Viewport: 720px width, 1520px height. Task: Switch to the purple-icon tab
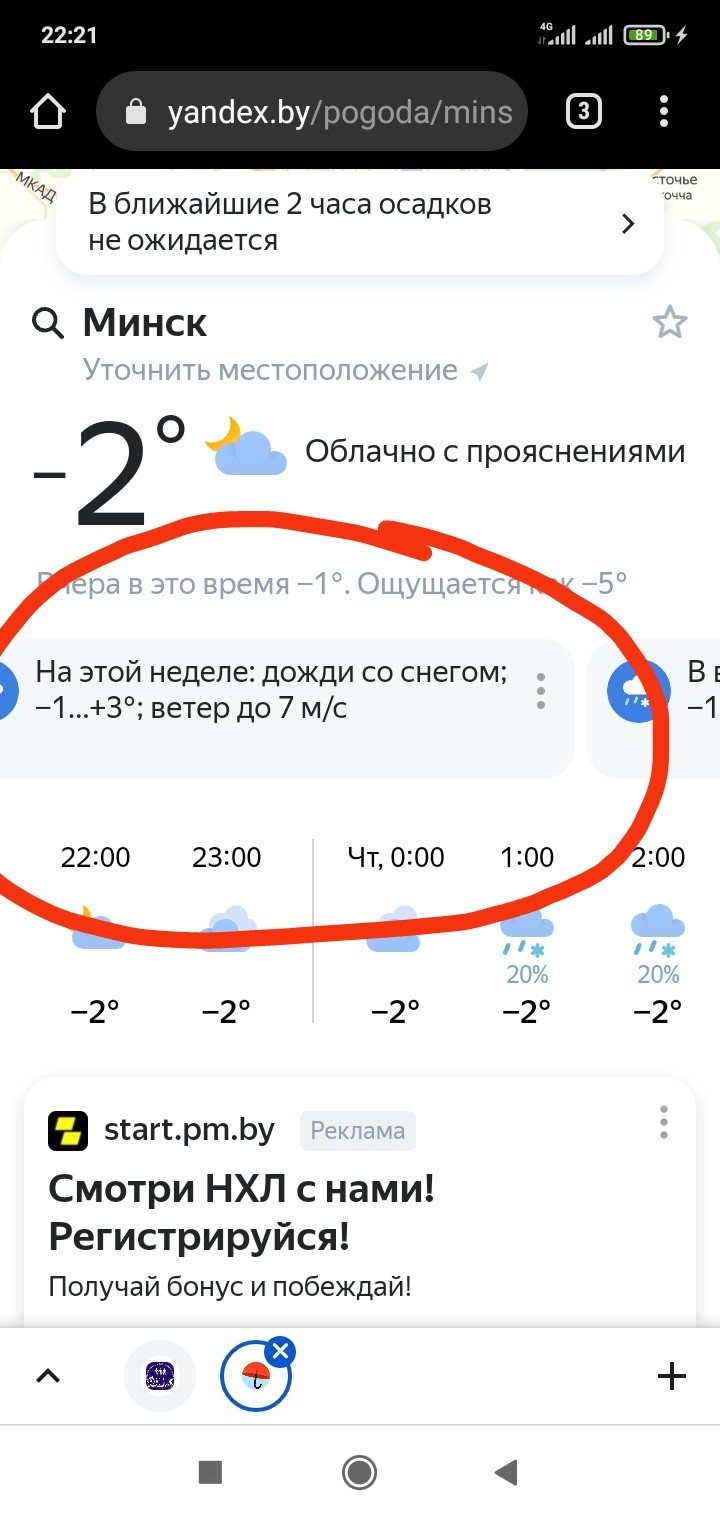coord(160,1377)
